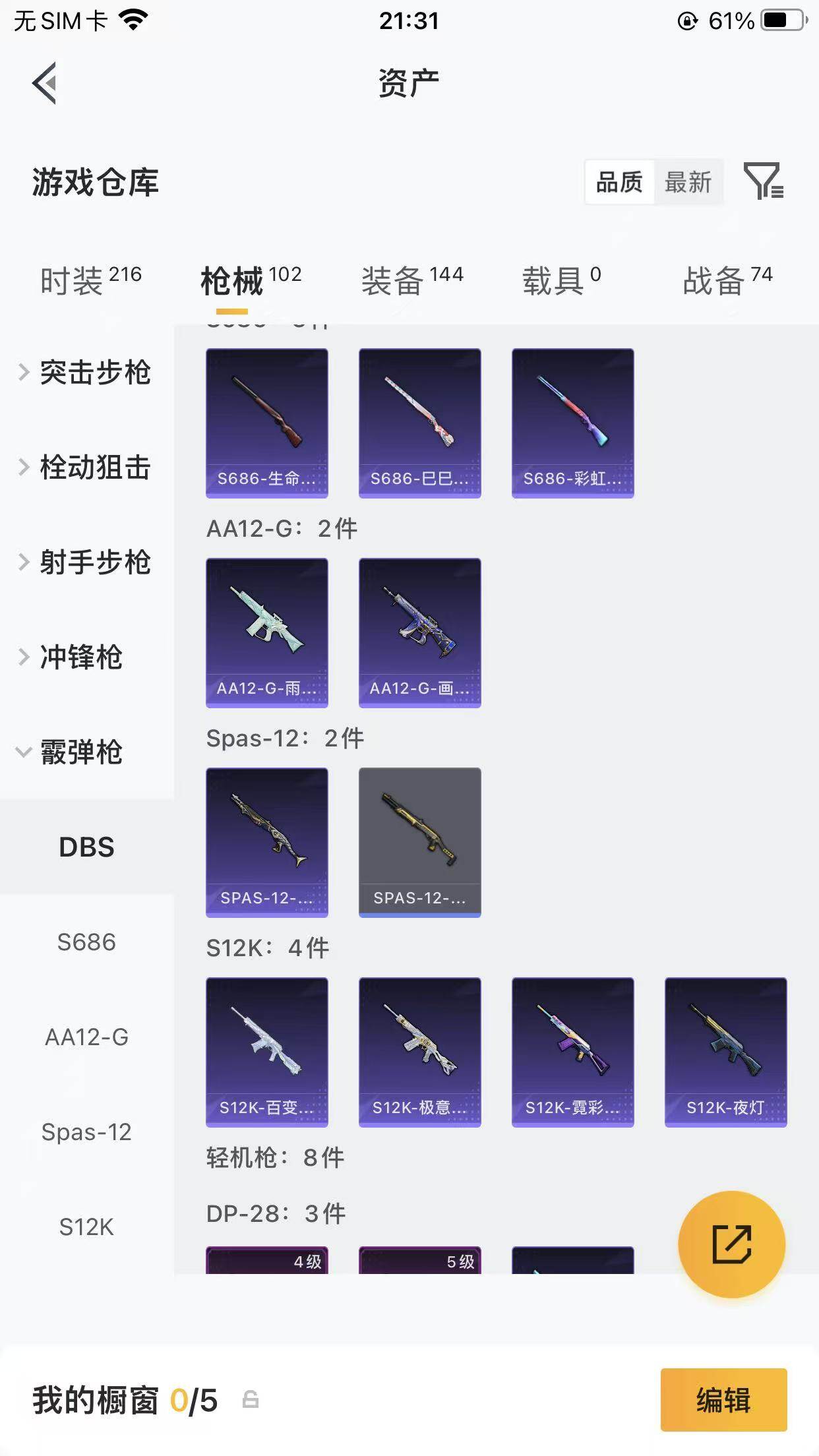Select AA12-G in the side list
Viewport: 819px width, 1456px height.
pos(86,1037)
